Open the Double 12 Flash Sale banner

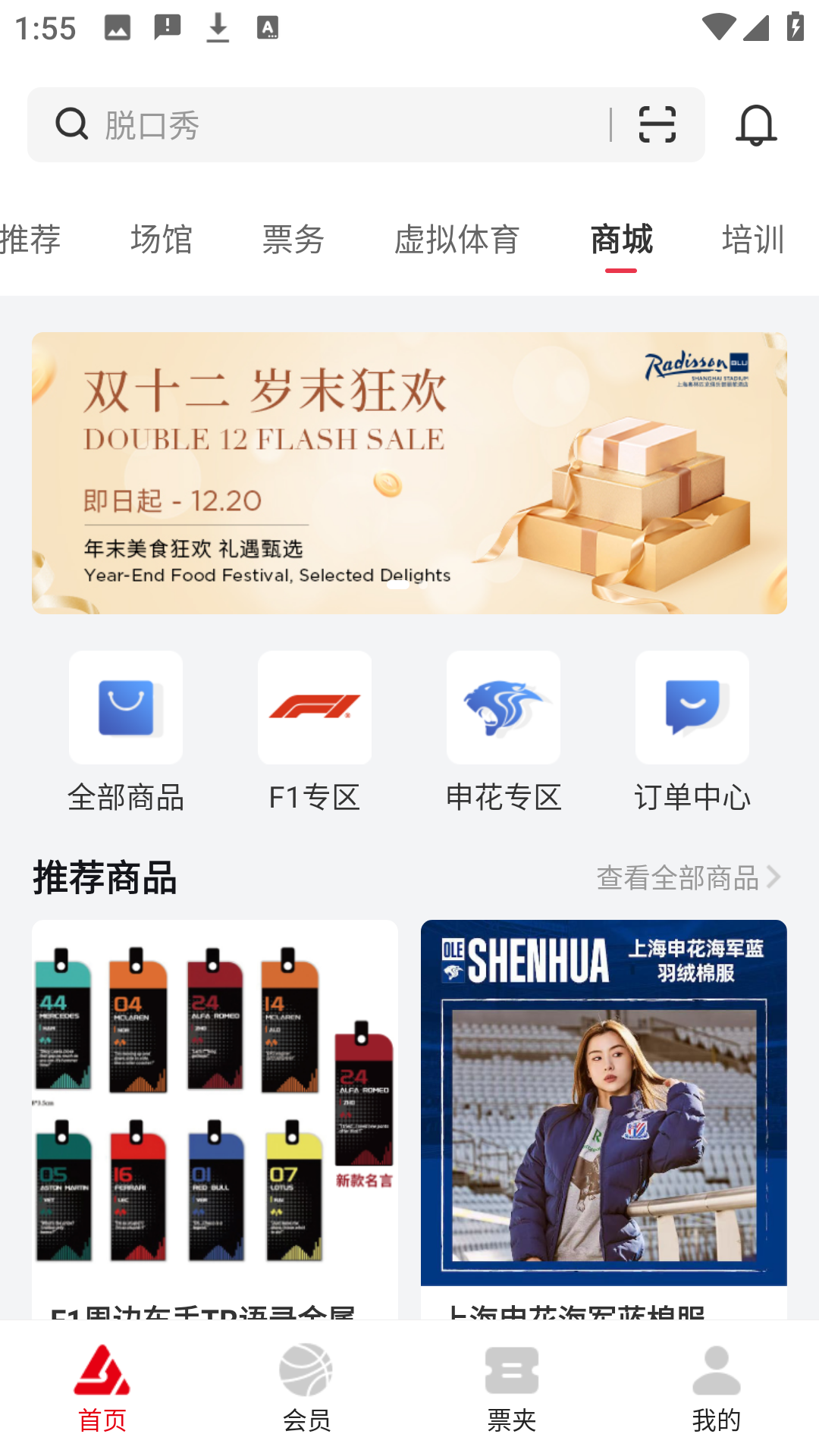coord(409,472)
